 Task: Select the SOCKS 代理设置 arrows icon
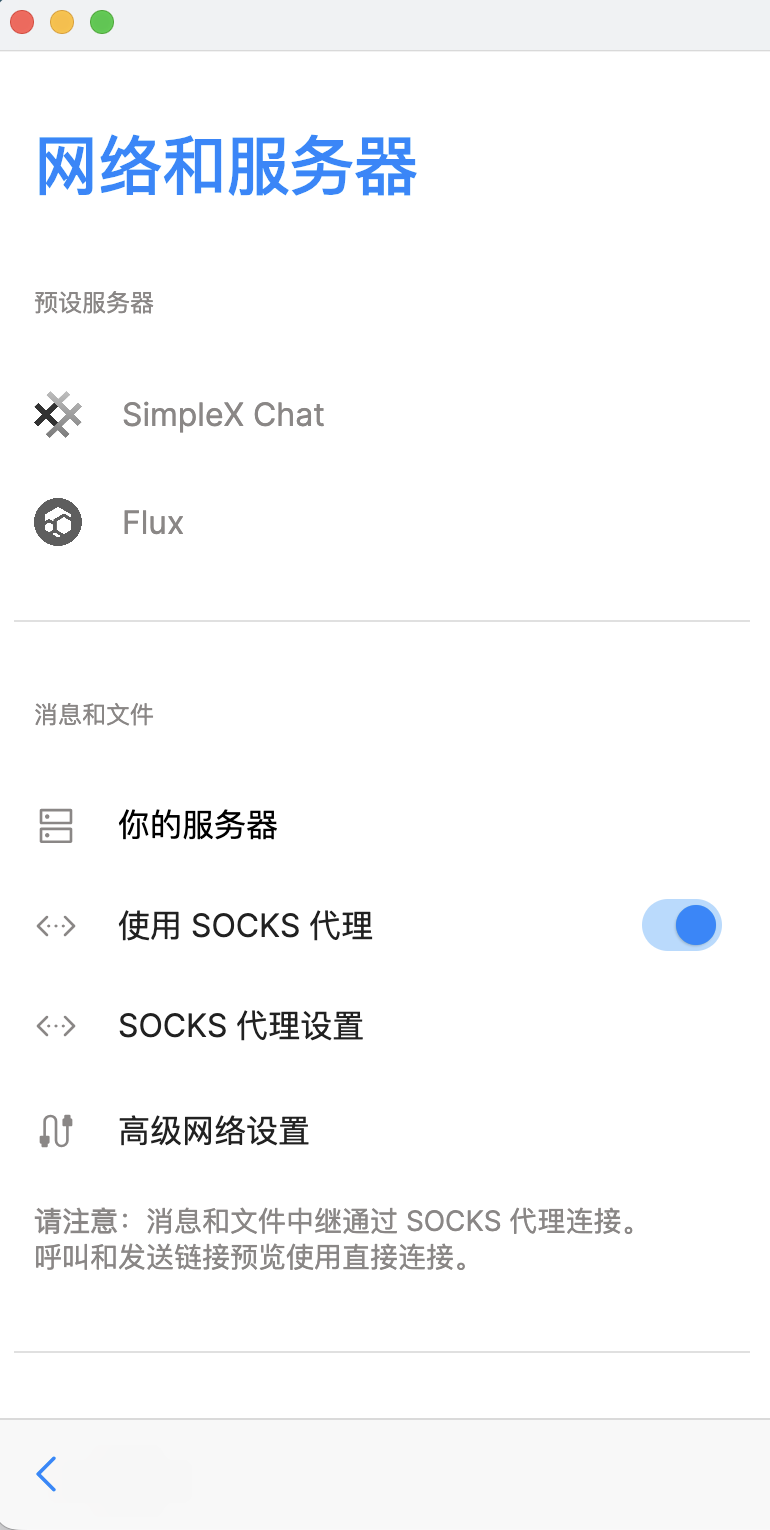(x=57, y=1025)
